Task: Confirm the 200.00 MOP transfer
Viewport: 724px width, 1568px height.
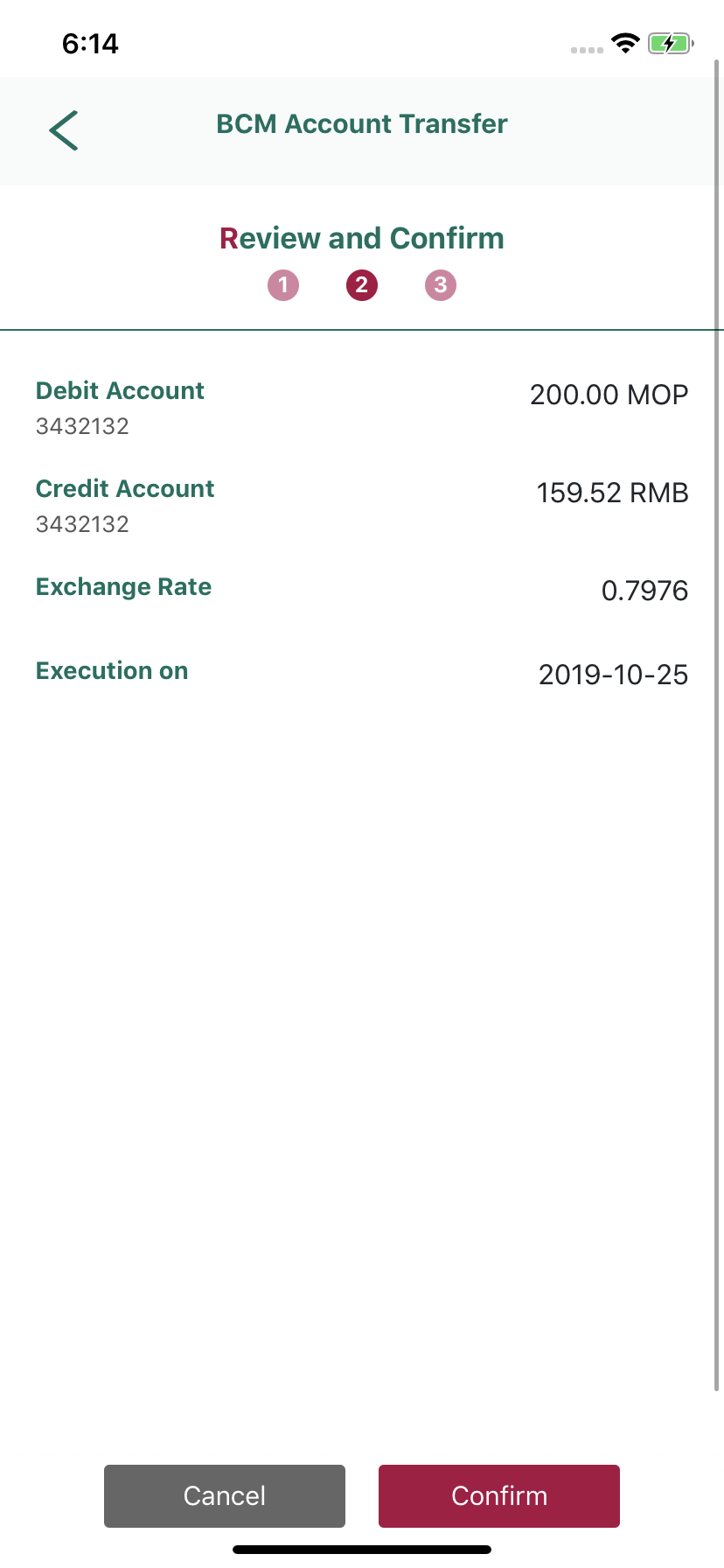Action: (x=499, y=1496)
